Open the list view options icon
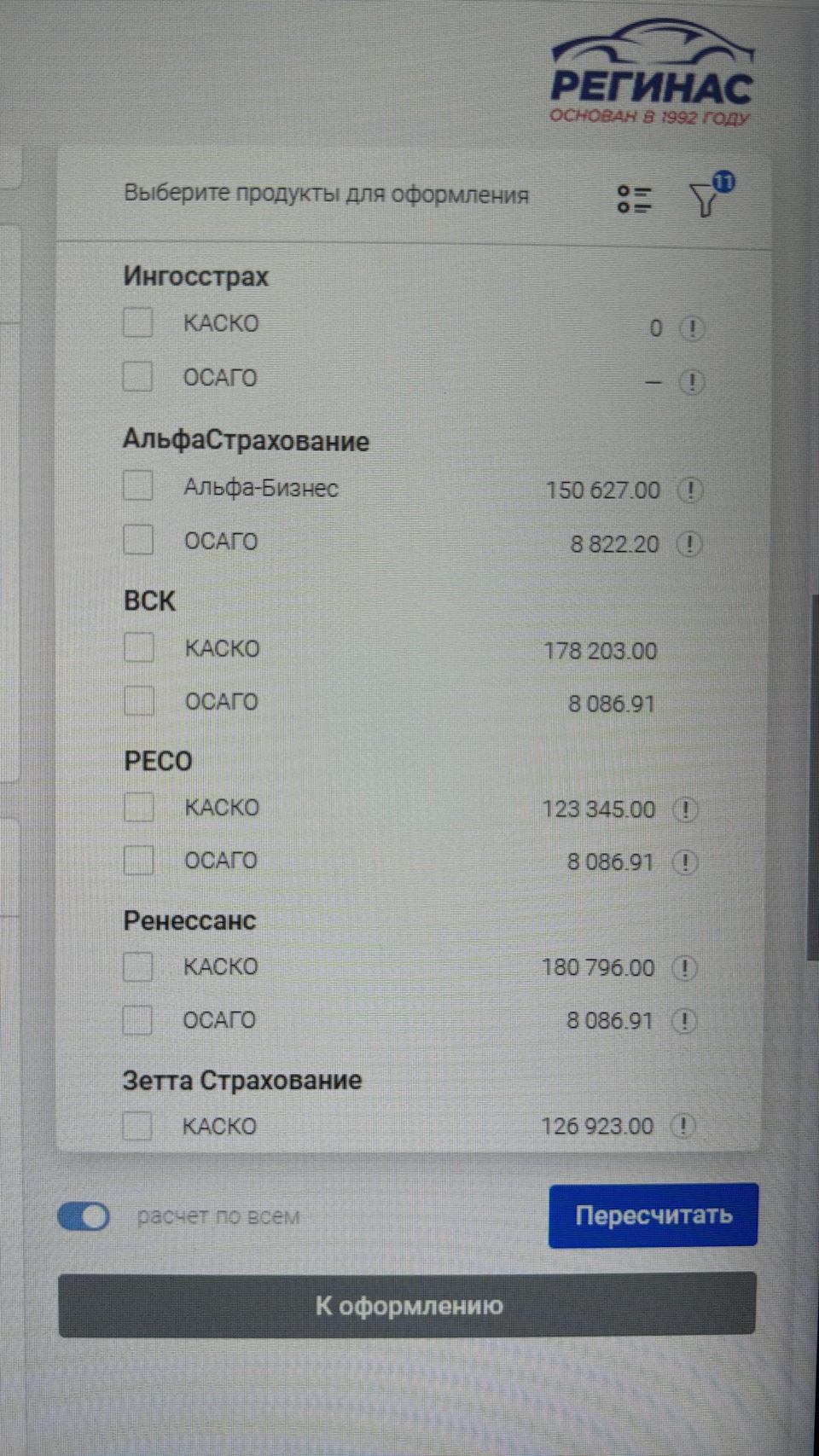The width and height of the screenshot is (819, 1456). coord(635,200)
